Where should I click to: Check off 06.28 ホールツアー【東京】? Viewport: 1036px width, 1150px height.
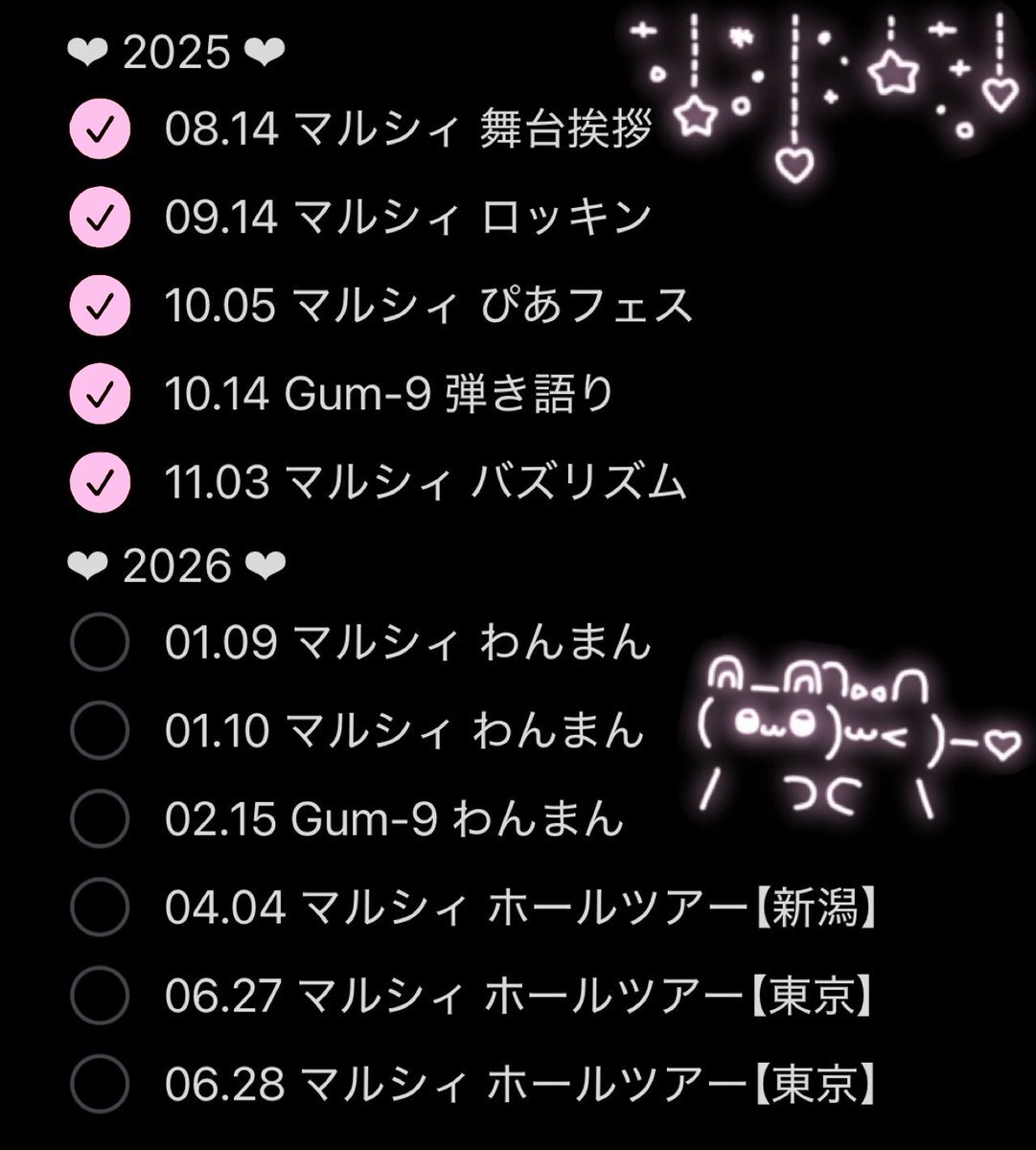pos(100,1084)
